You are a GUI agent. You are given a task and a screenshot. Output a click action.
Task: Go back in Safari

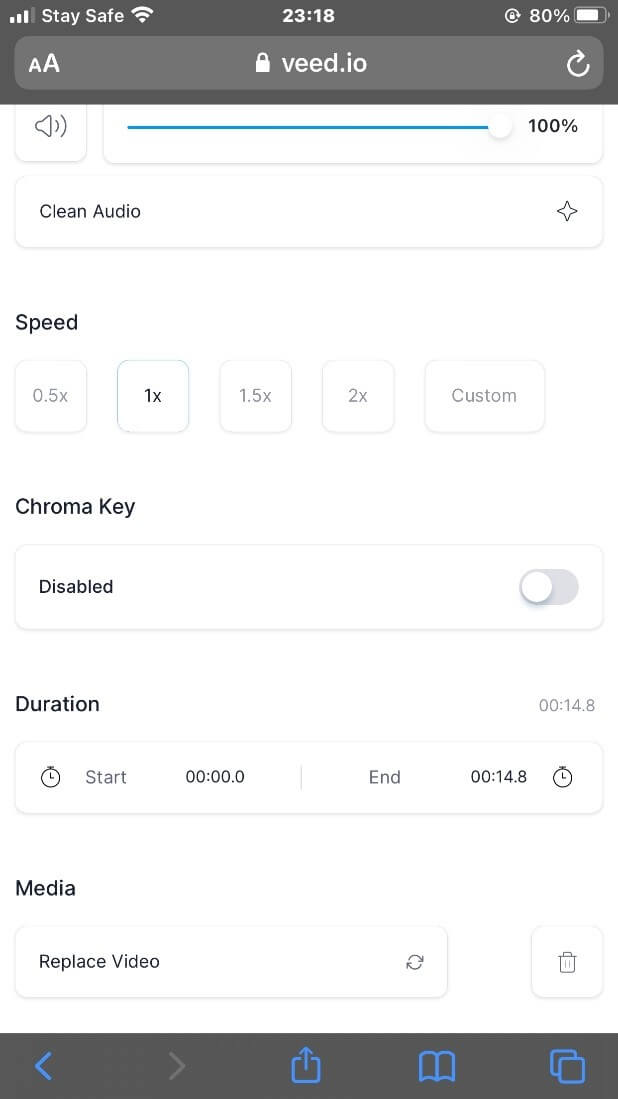click(x=43, y=1066)
